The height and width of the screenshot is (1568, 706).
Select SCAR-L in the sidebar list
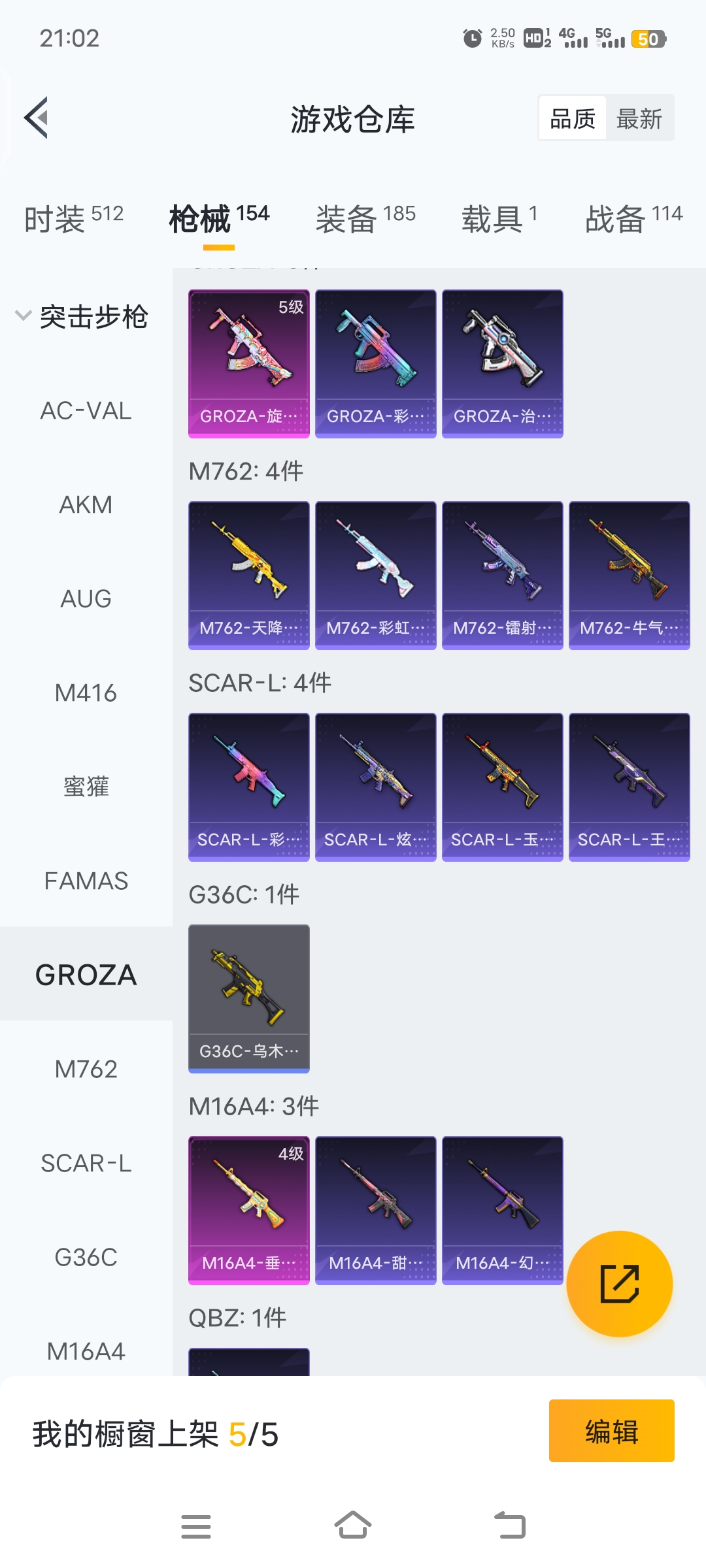click(x=86, y=1164)
